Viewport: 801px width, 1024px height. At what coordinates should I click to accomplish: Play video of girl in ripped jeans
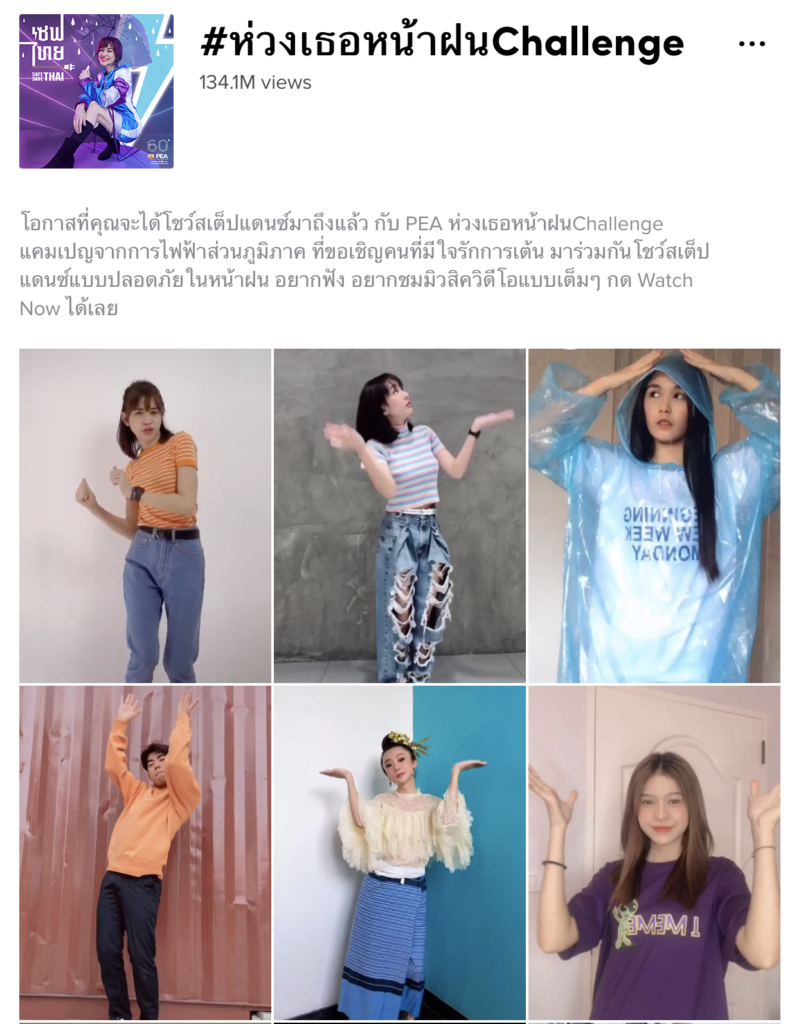400,515
